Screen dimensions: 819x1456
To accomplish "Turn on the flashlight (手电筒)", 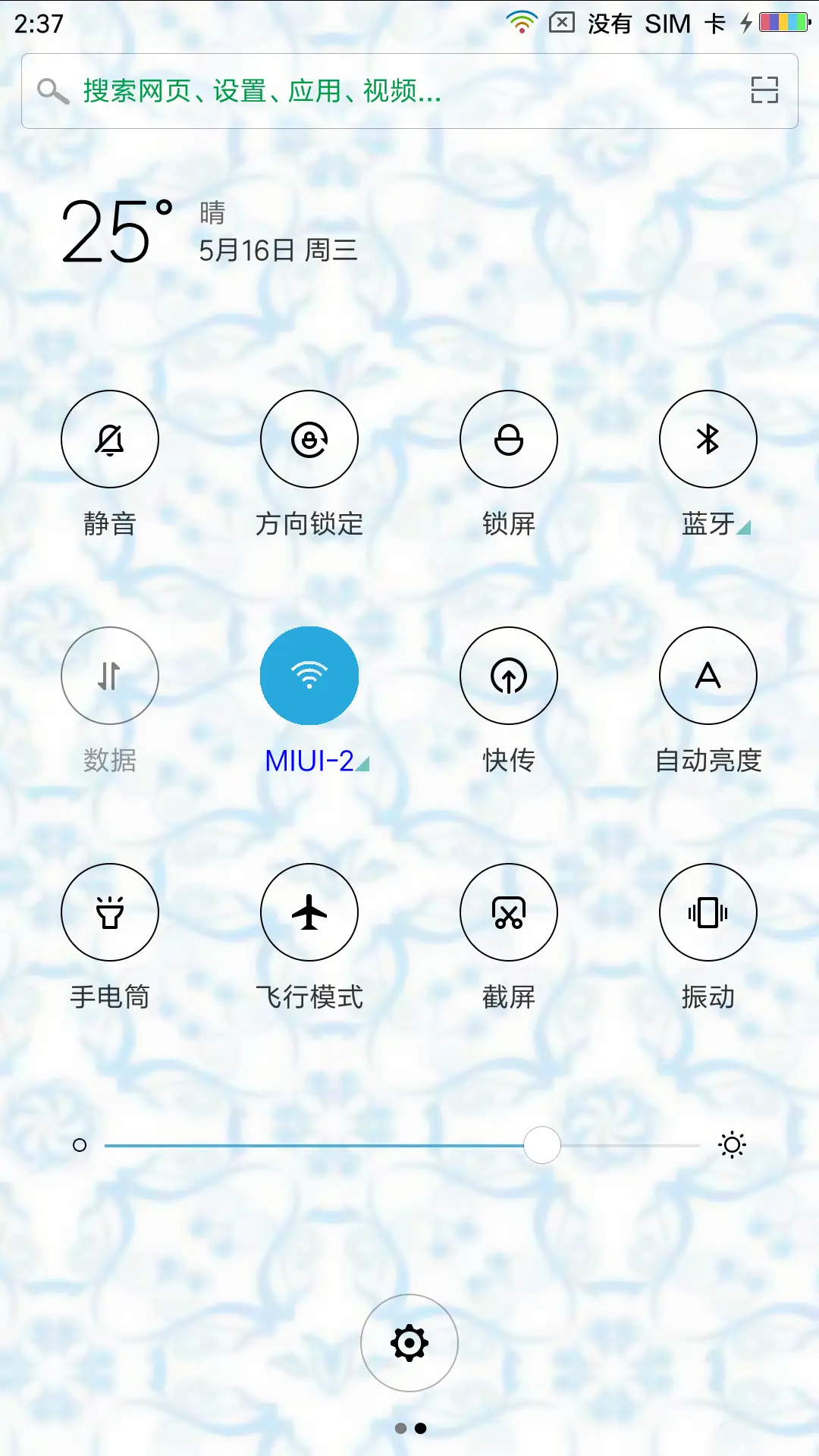I will tap(109, 912).
